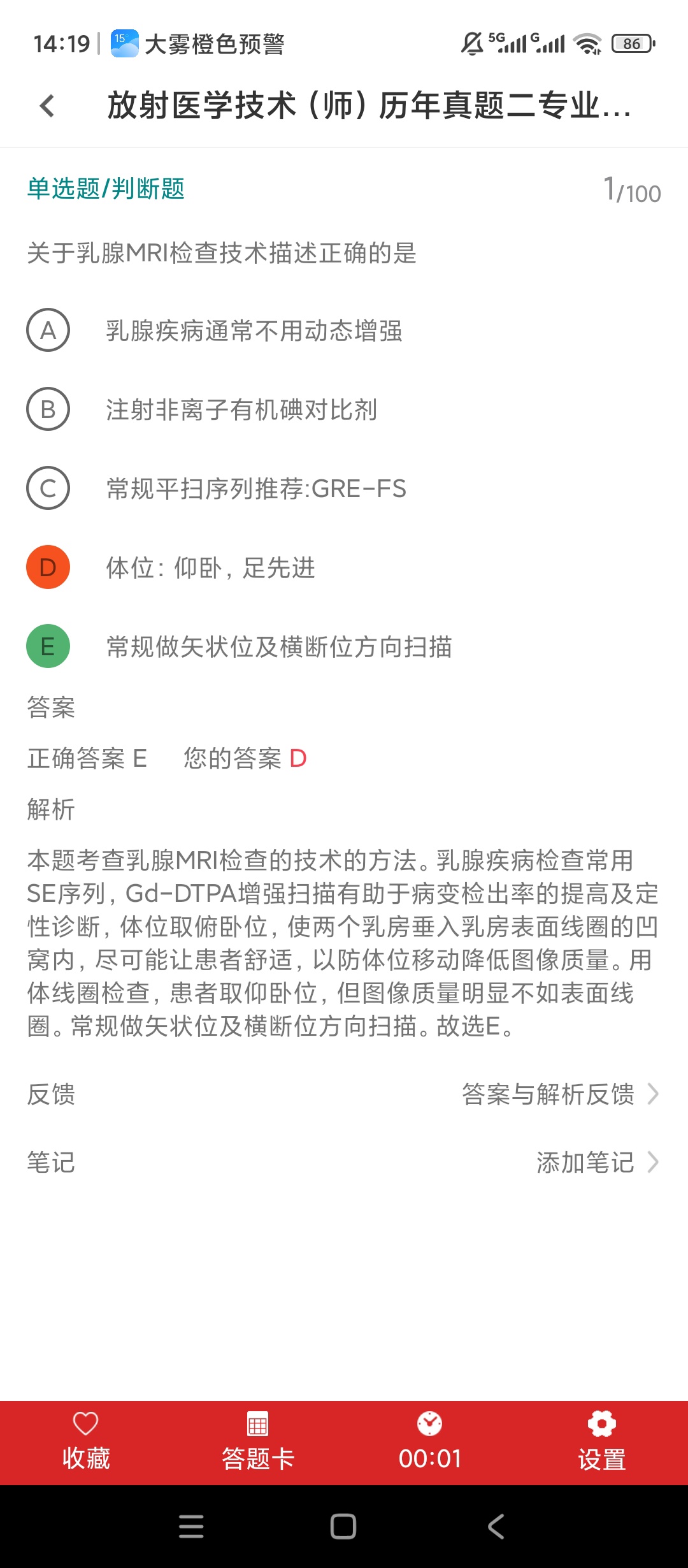This screenshot has width=688, height=1568.
Task: Open 设置 settings
Action: (602, 1443)
